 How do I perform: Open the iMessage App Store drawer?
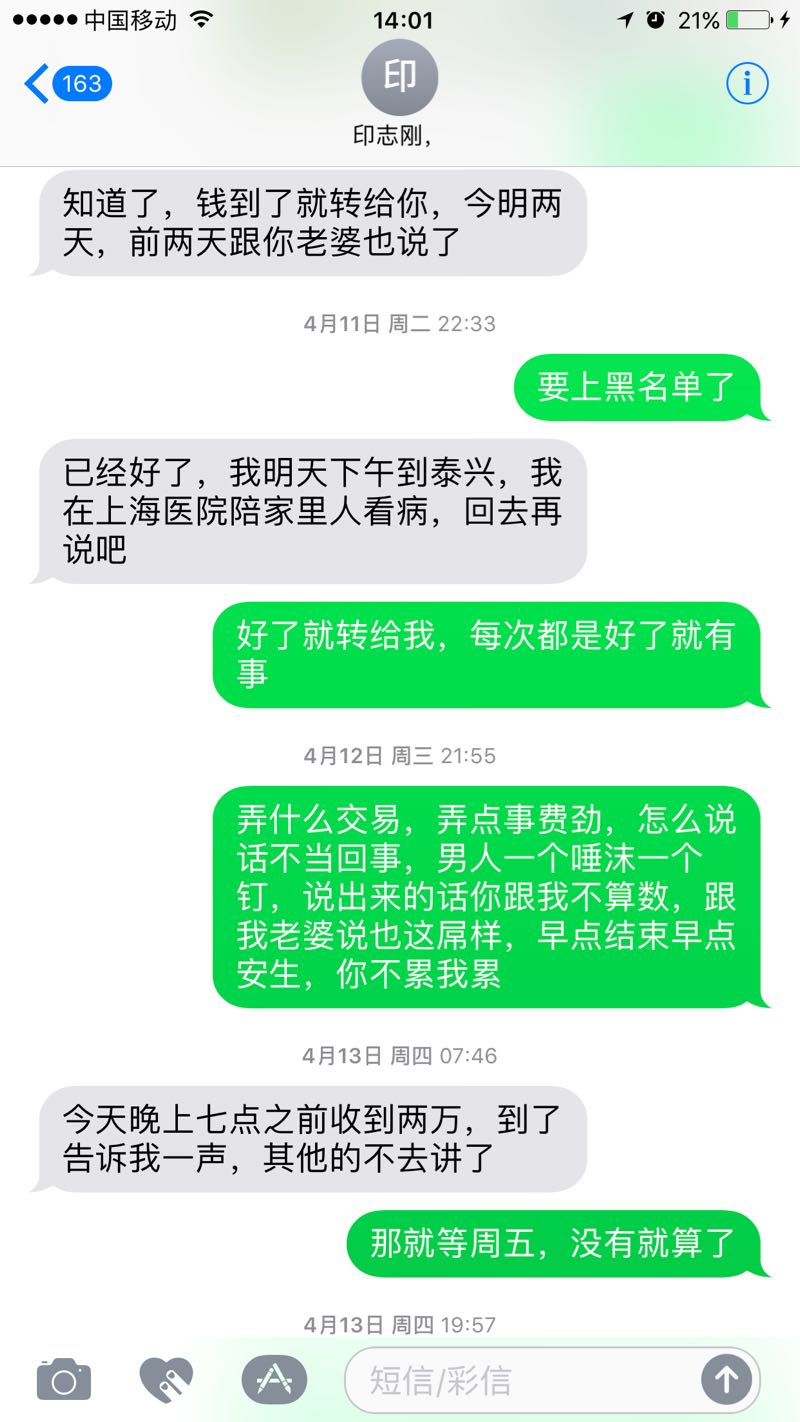tap(273, 1381)
